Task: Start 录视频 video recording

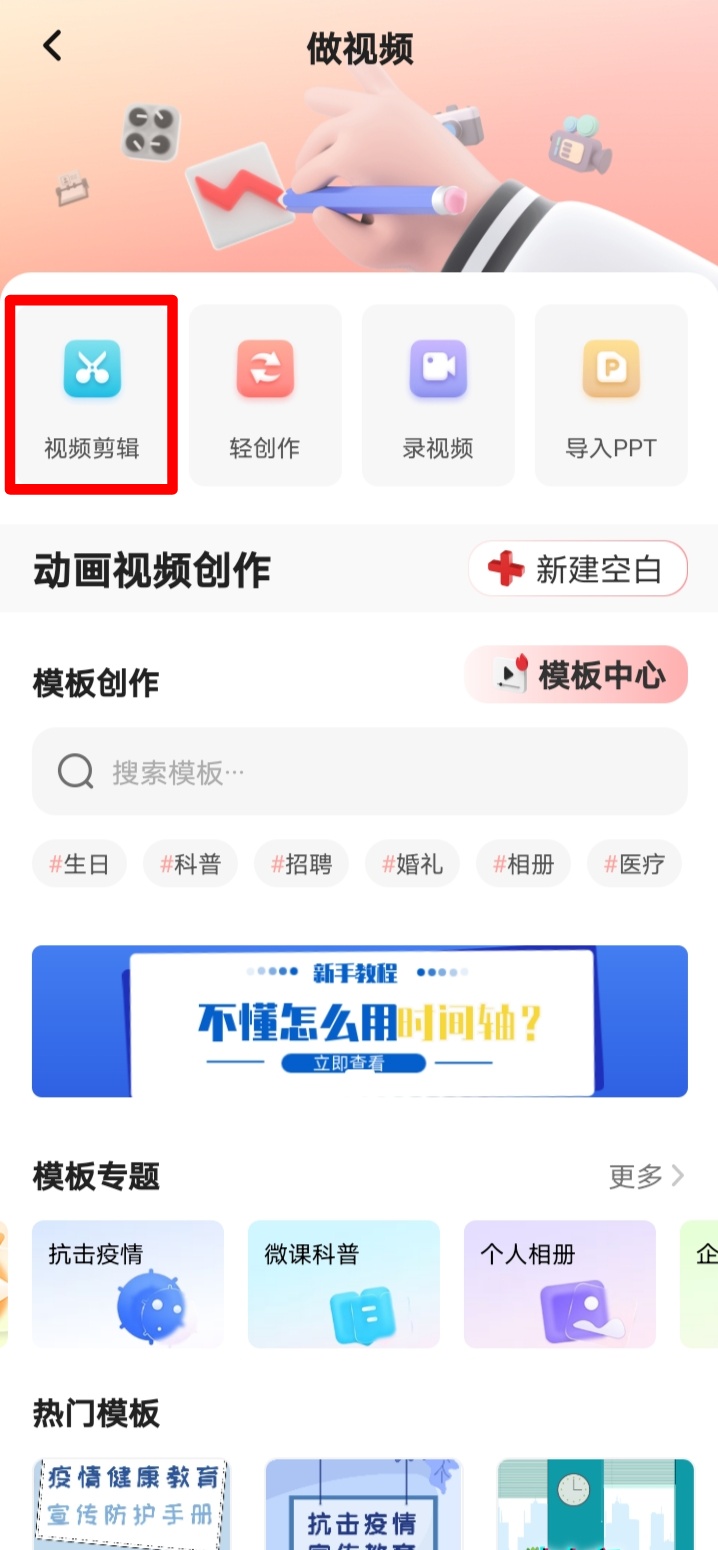Action: pos(438,395)
